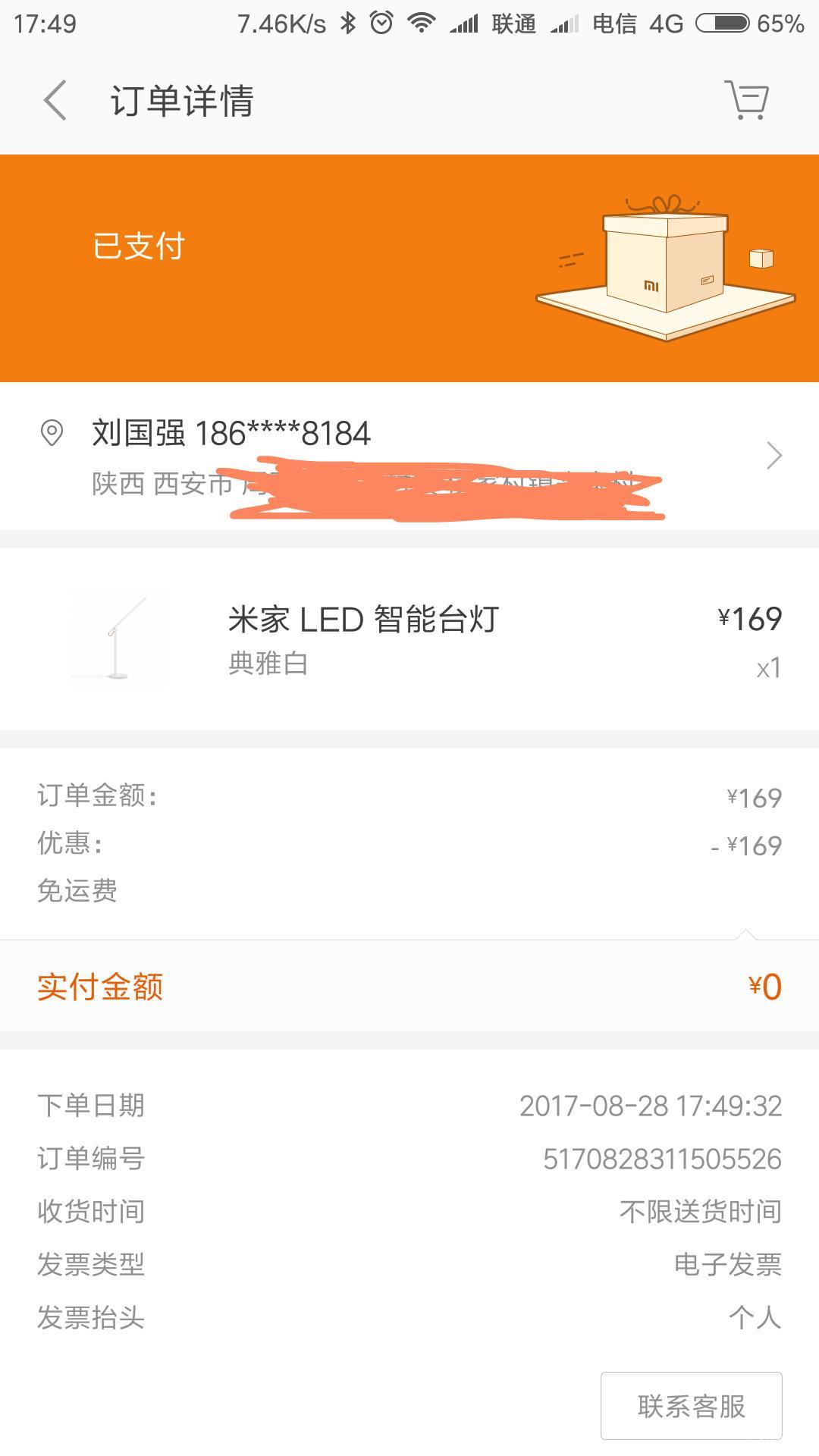Go back from order details

click(55, 100)
